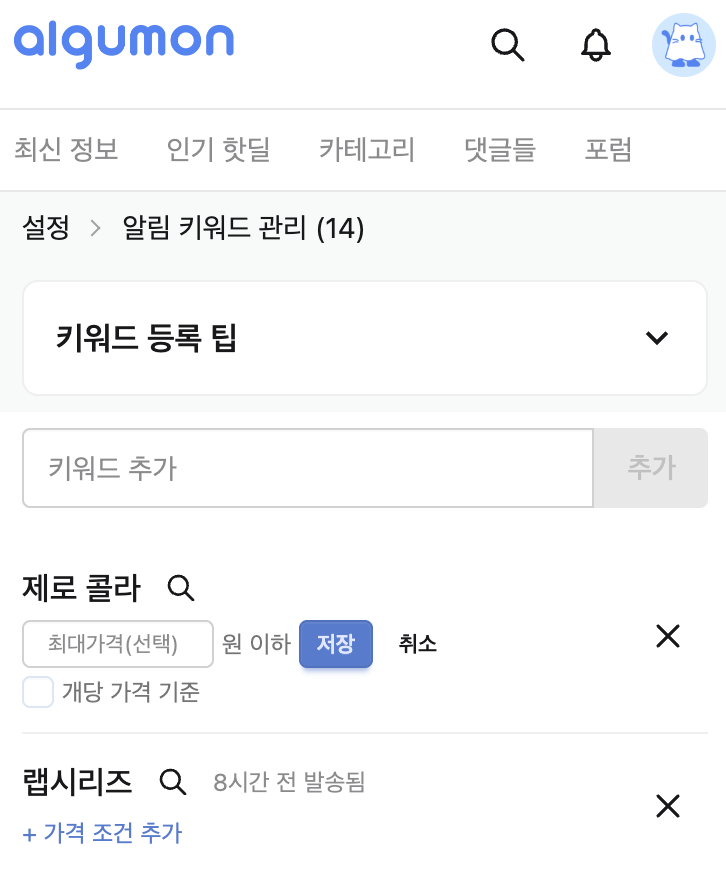Remove the 랩시리즈 keyword
The image size is (726, 870).
(x=667, y=806)
